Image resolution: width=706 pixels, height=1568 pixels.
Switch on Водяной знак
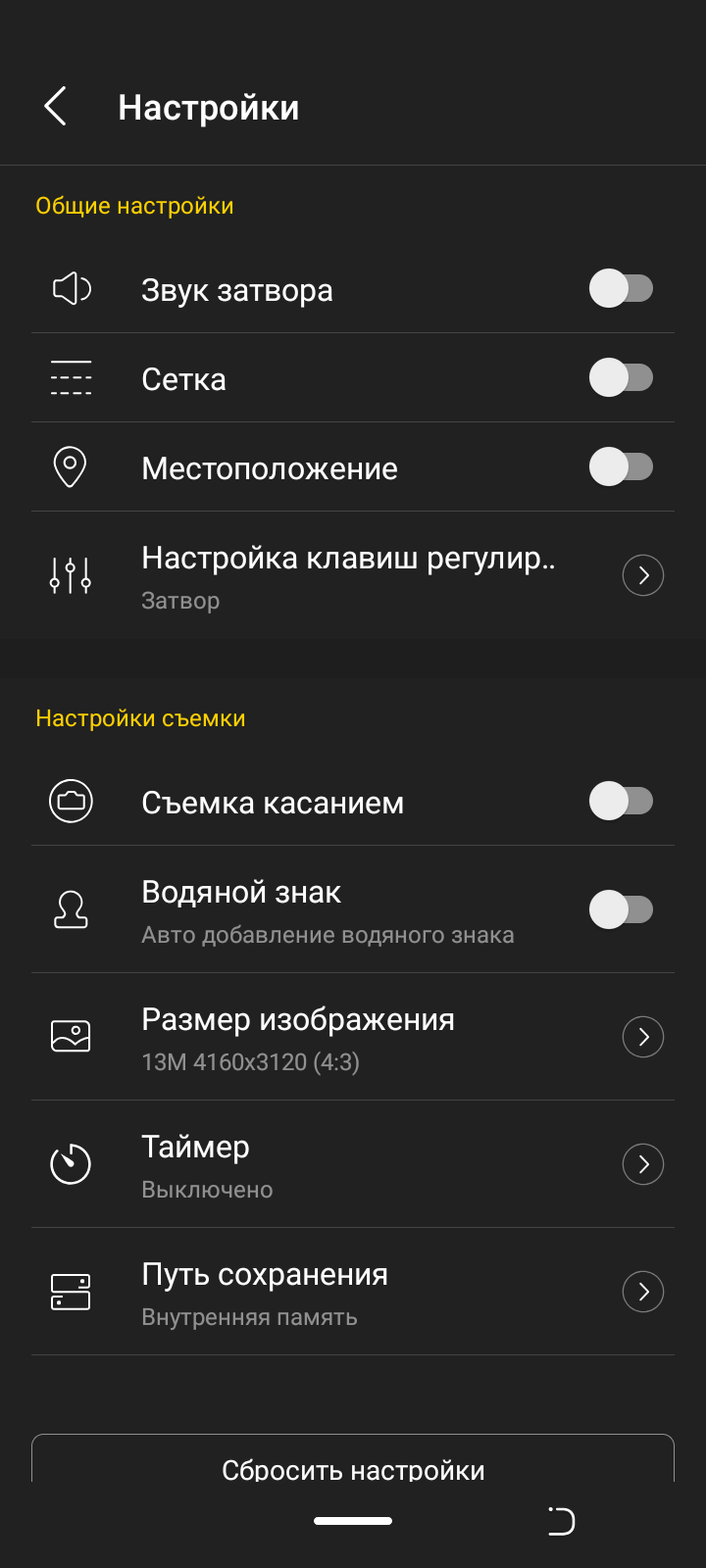coord(621,909)
